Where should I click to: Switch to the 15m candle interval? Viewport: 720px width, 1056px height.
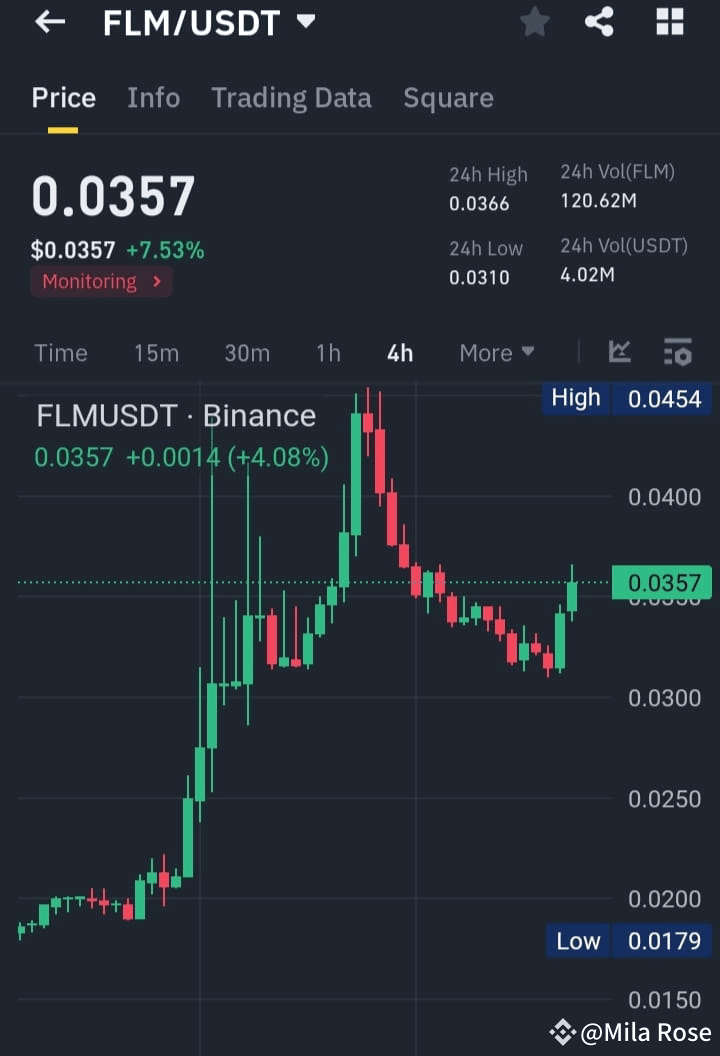coord(156,353)
